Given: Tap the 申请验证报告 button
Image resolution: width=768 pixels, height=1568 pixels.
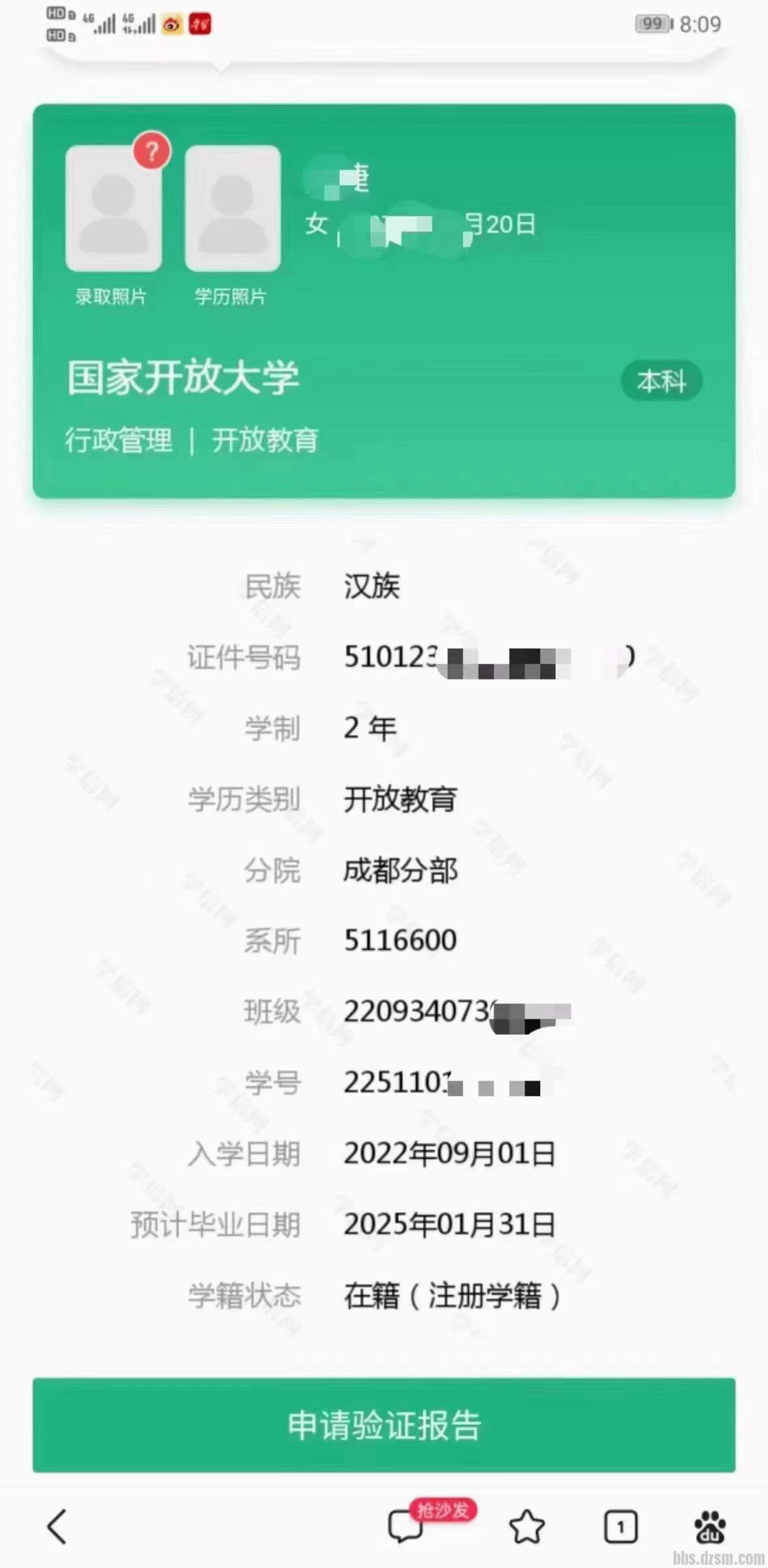Looking at the screenshot, I should [x=384, y=1425].
